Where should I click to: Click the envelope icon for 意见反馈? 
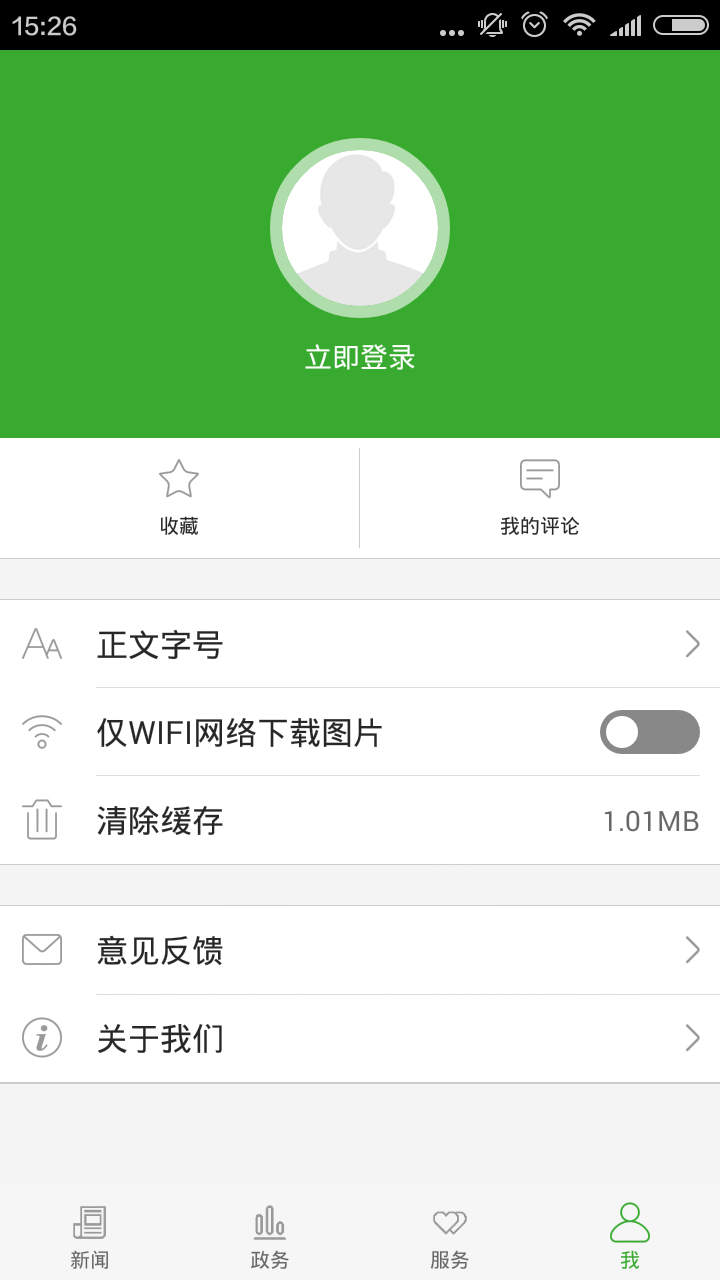click(x=41, y=949)
